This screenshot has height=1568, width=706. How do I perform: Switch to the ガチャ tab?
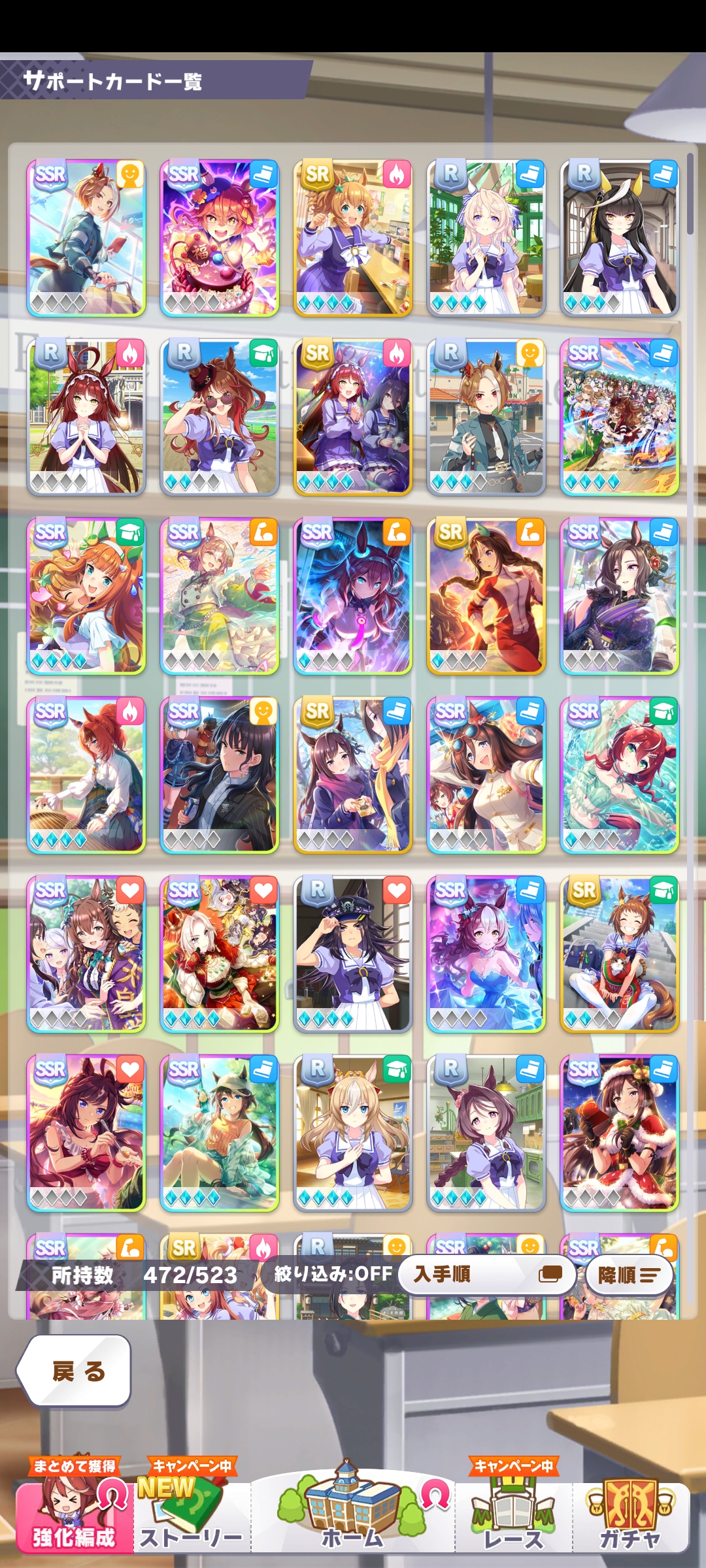[x=630, y=1517]
